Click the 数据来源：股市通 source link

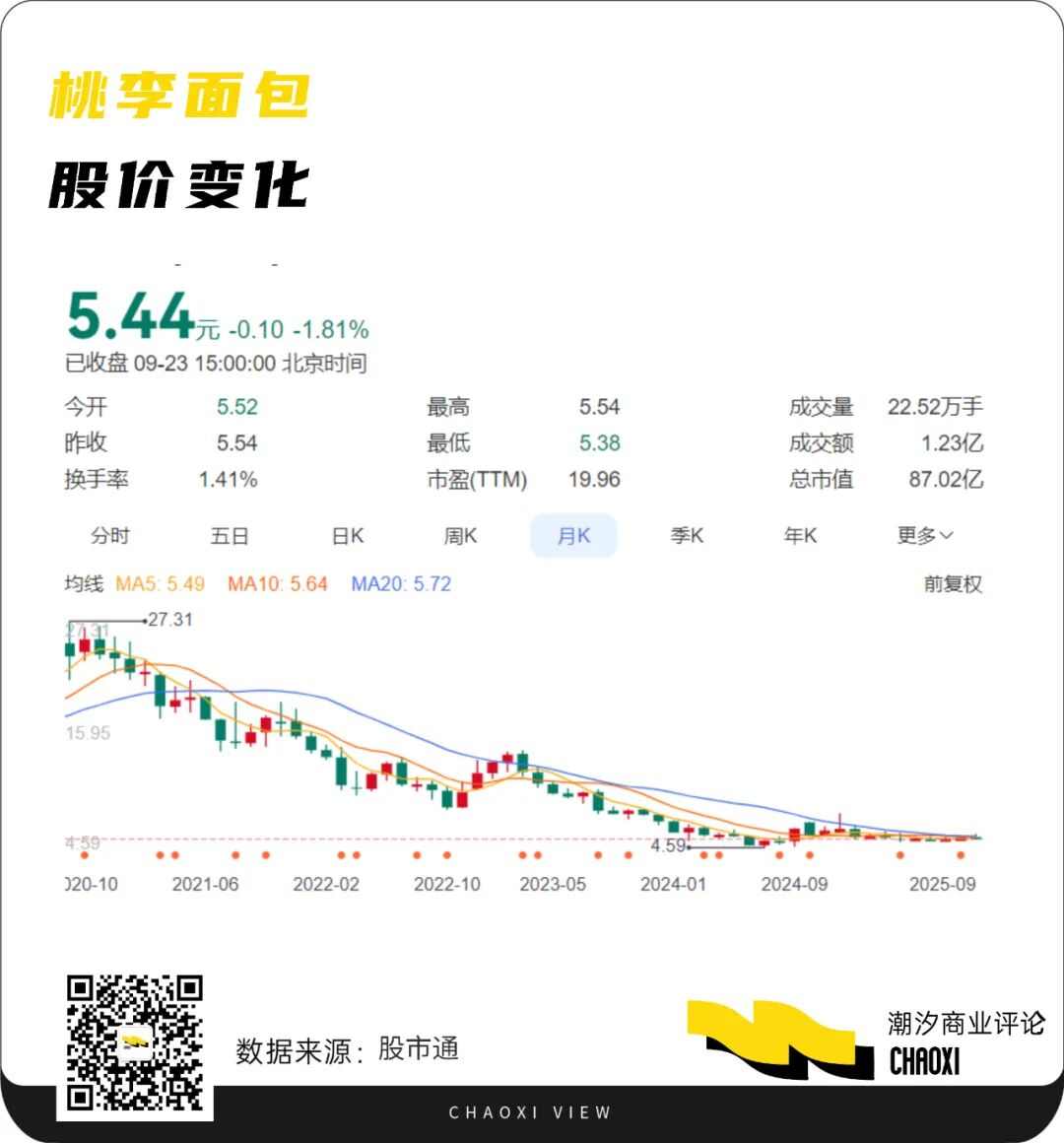coord(350,1049)
